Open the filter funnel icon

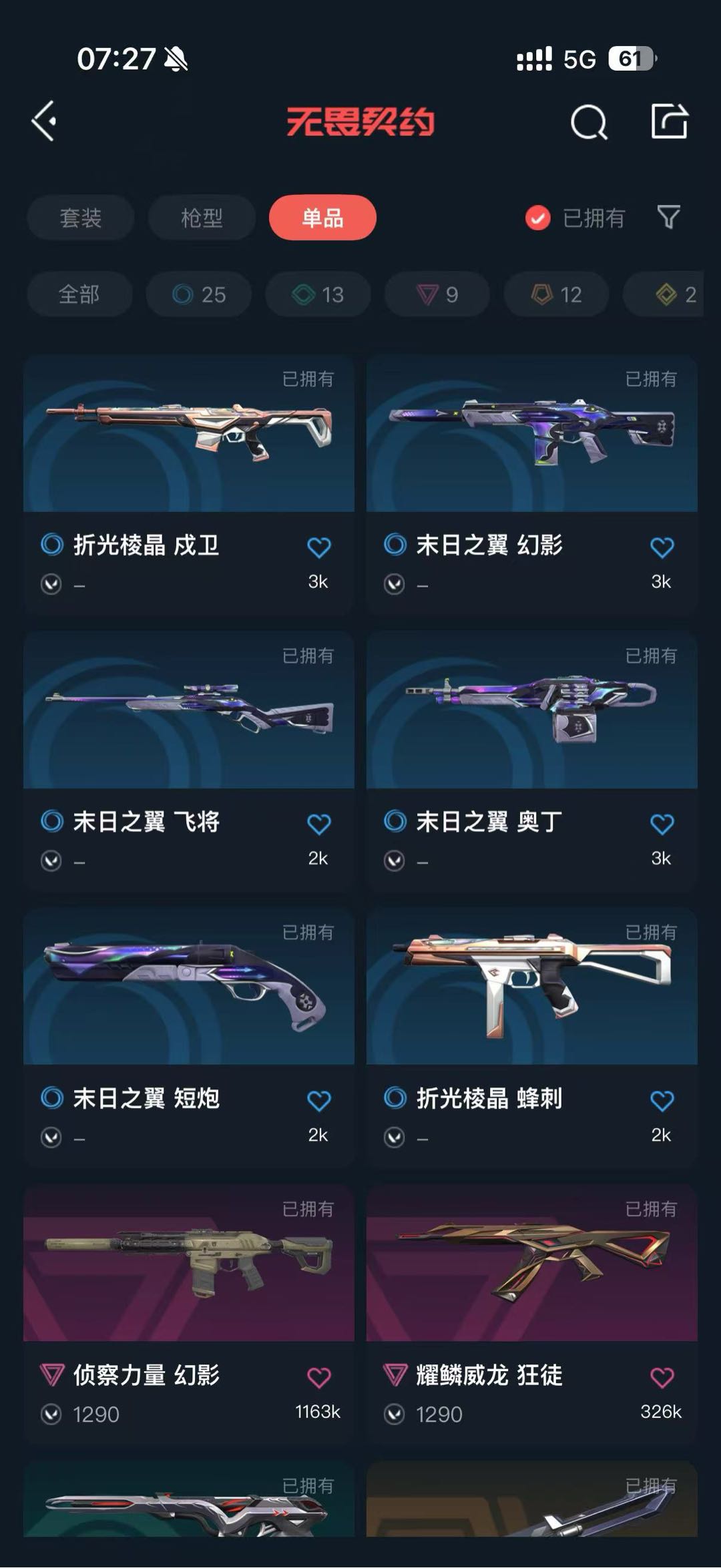(x=668, y=217)
